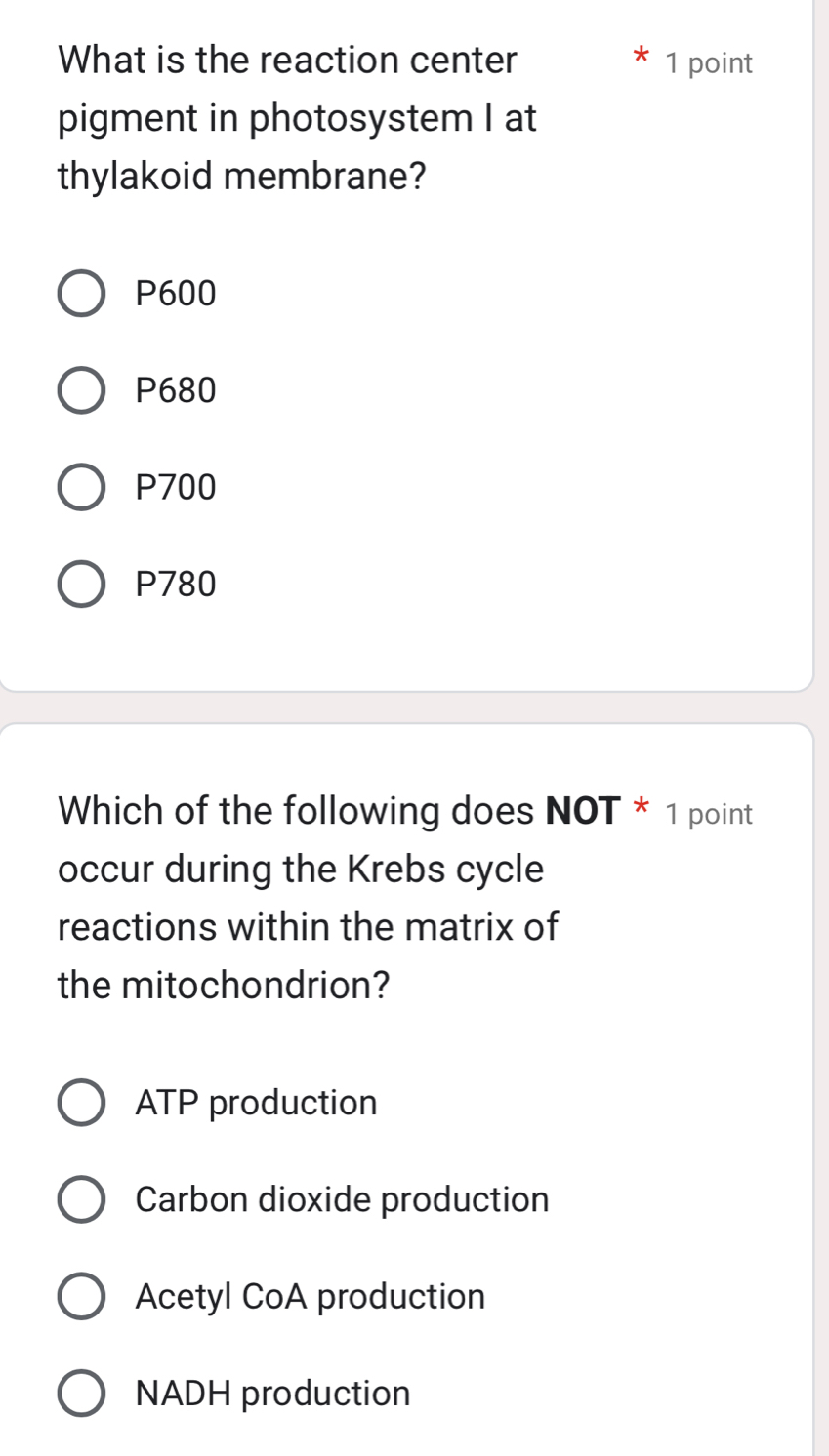Viewport: 829px width, 1456px height.
Task: Click the P700 option label text
Action: (177, 487)
